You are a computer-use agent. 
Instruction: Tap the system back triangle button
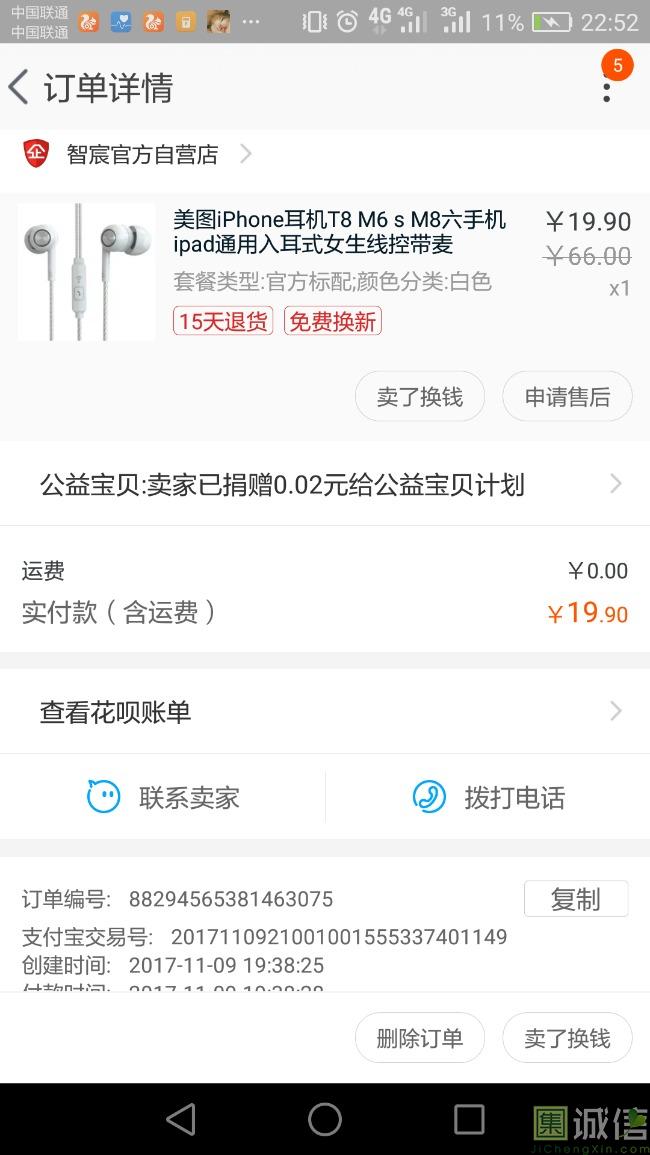pyautogui.click(x=181, y=1119)
